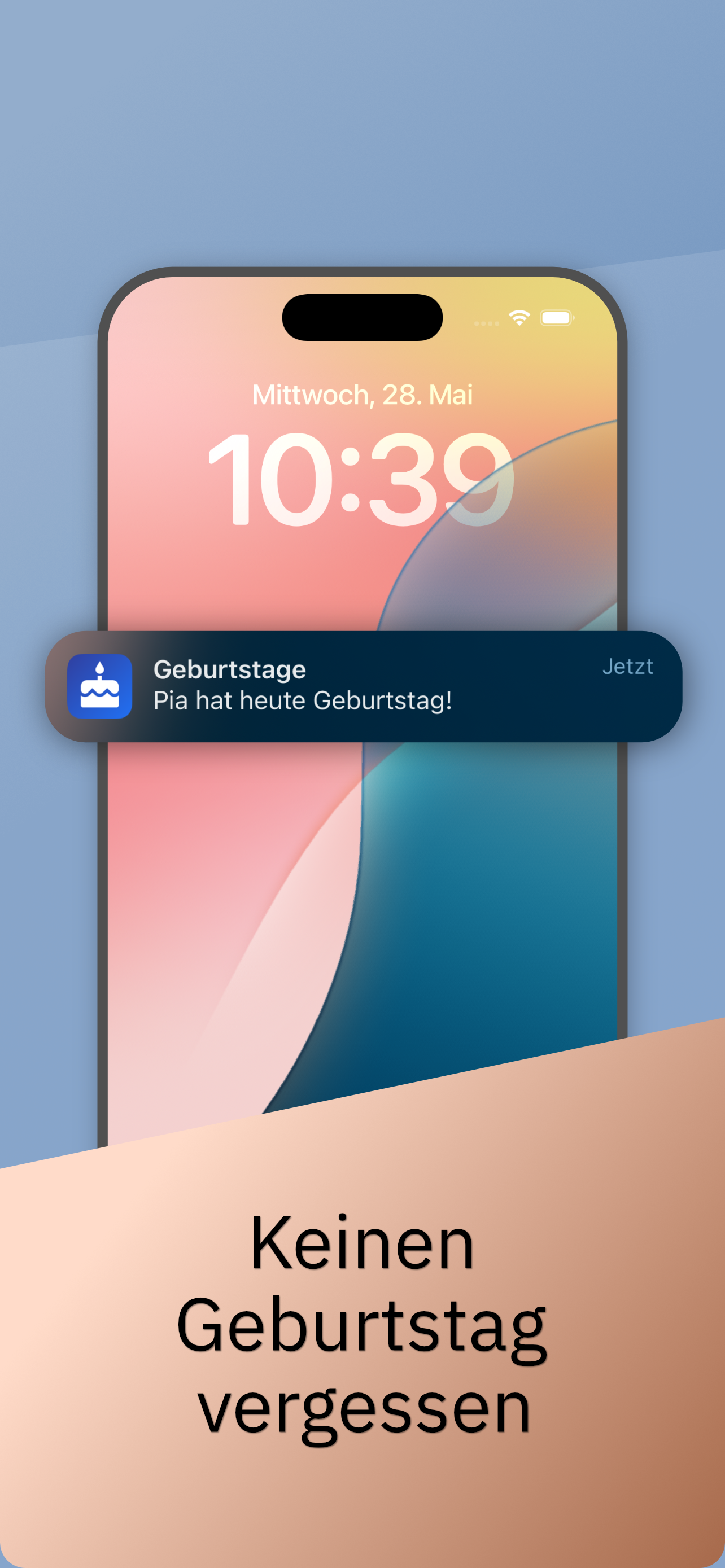Tap the 'Geburtstage' notification title
The height and width of the screenshot is (1568, 725).
[x=229, y=669]
